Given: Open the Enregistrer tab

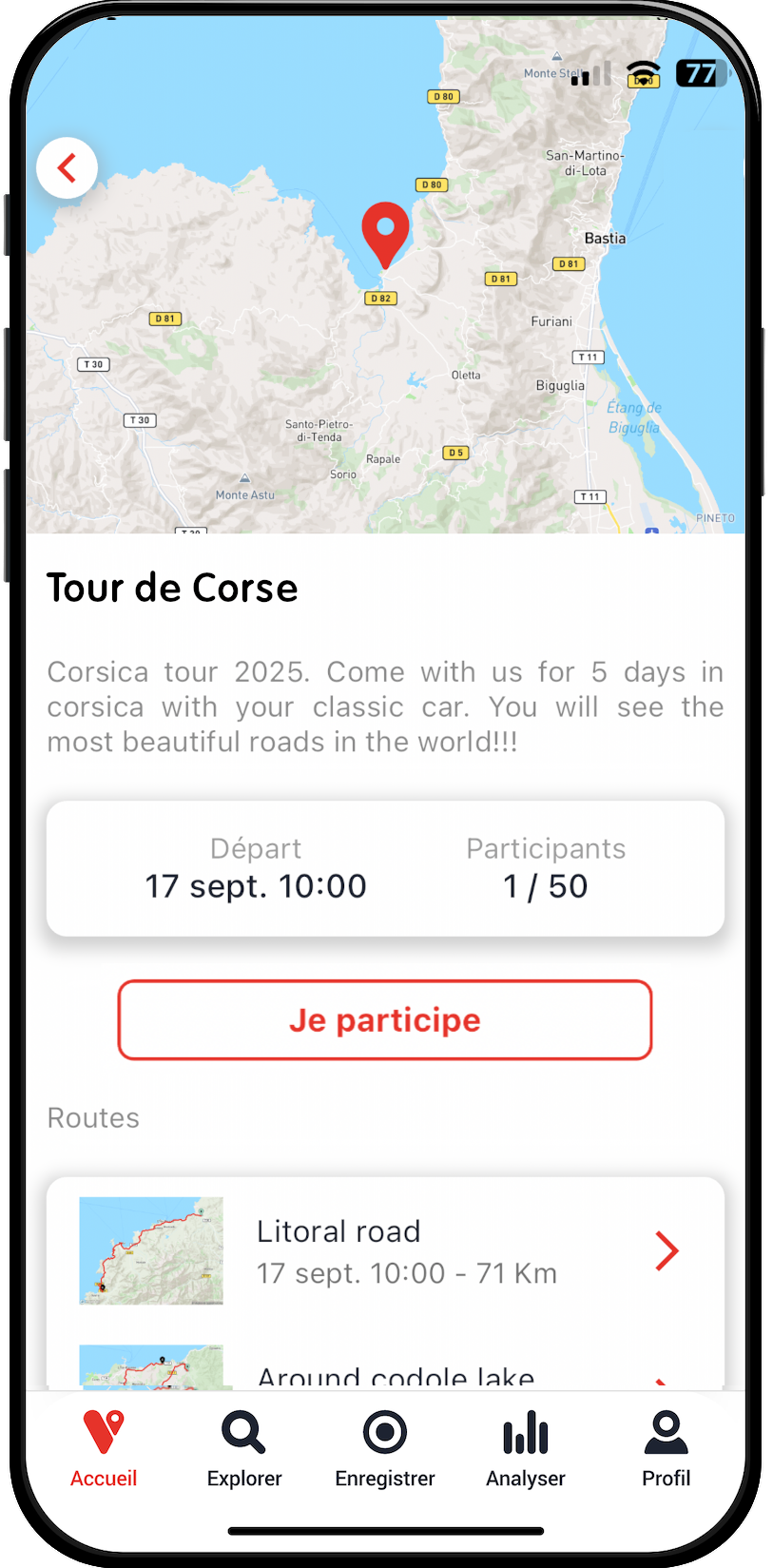Looking at the screenshot, I should point(385,1449).
